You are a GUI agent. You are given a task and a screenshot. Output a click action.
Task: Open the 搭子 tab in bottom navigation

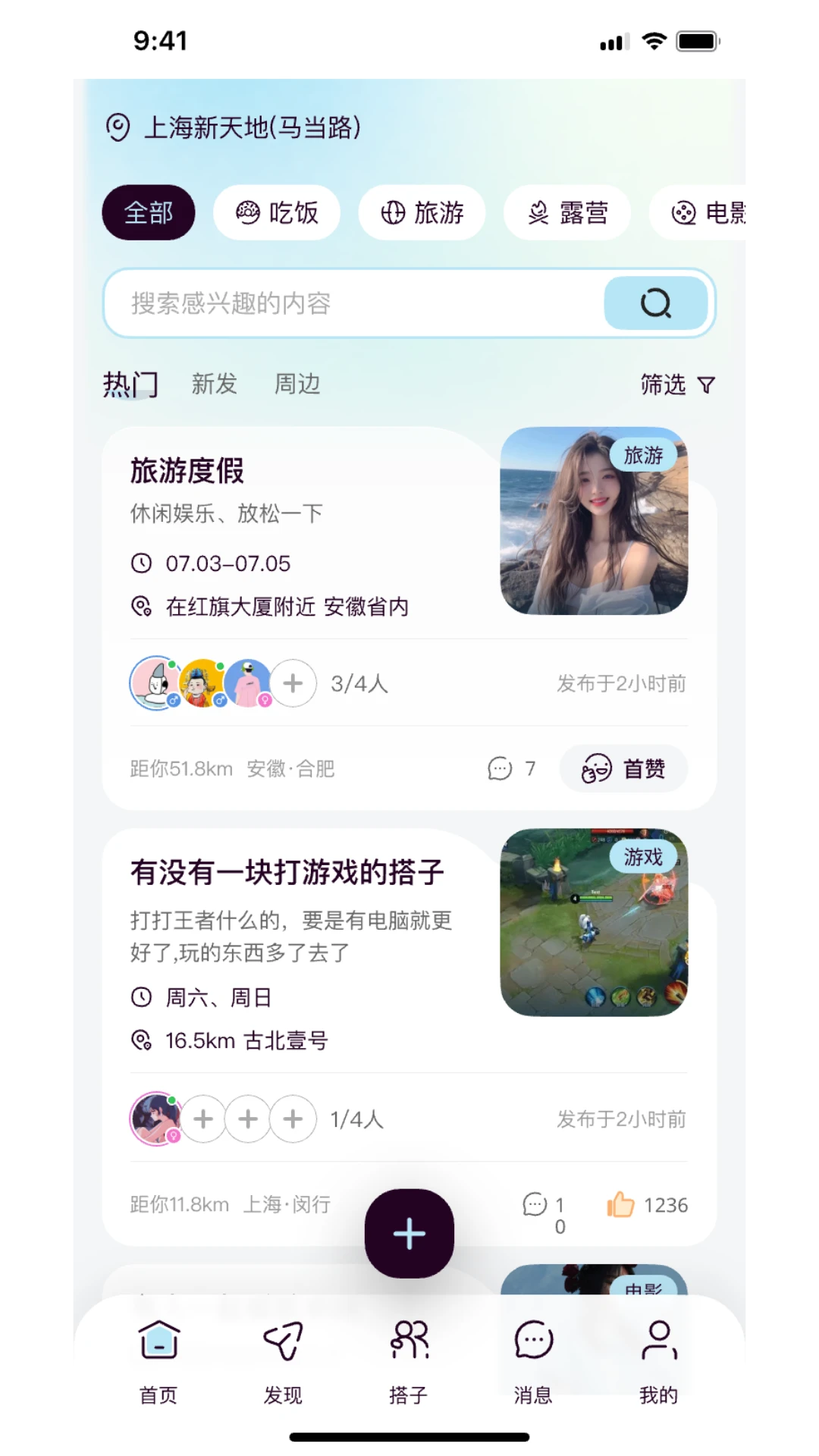[409, 1357]
